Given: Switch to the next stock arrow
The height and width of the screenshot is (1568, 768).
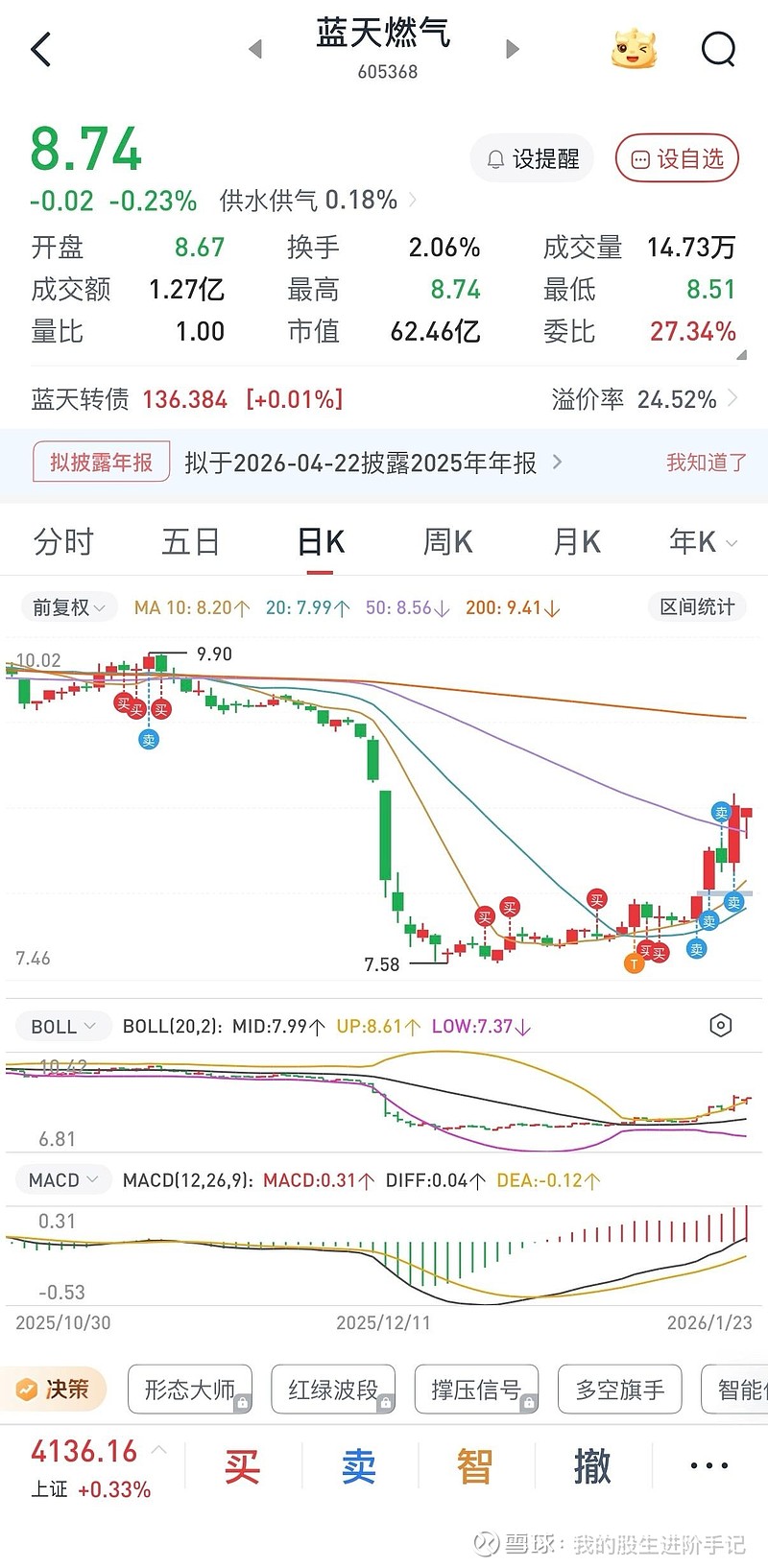Looking at the screenshot, I should 513,49.
